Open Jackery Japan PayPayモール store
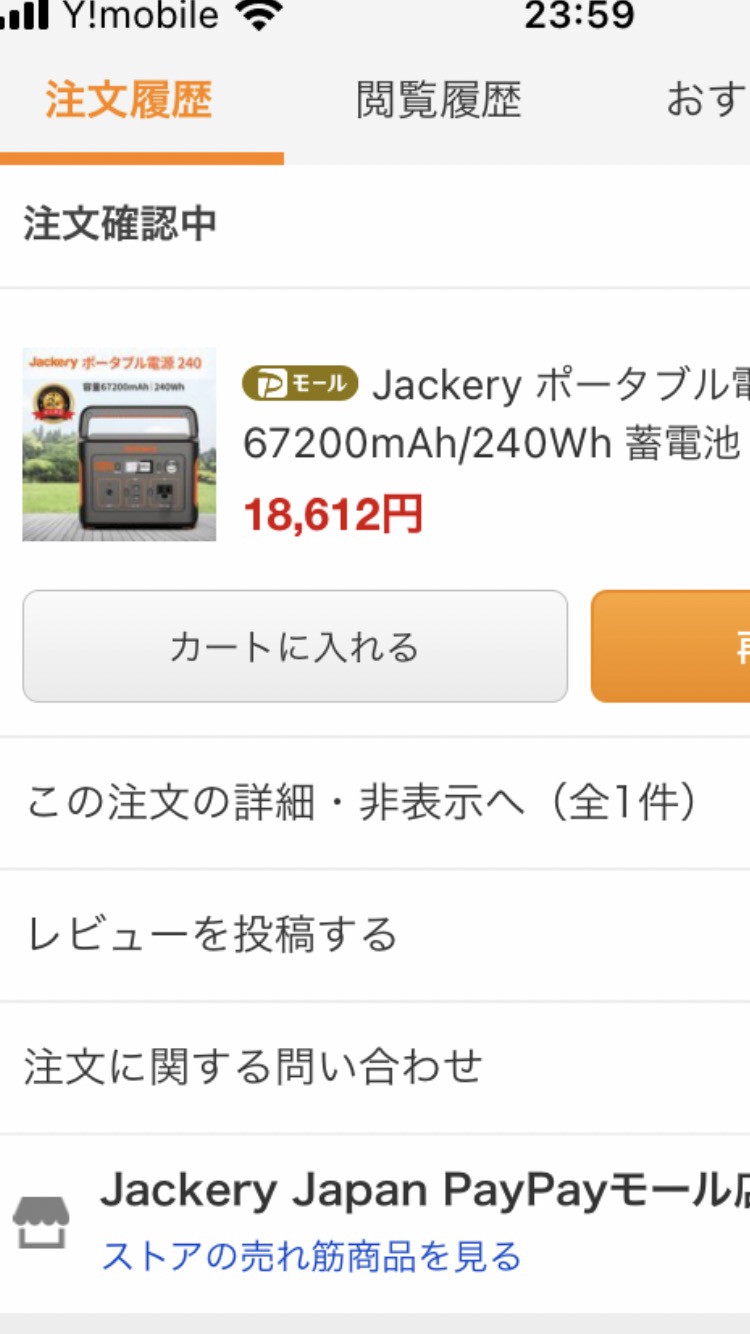 click(425, 1190)
